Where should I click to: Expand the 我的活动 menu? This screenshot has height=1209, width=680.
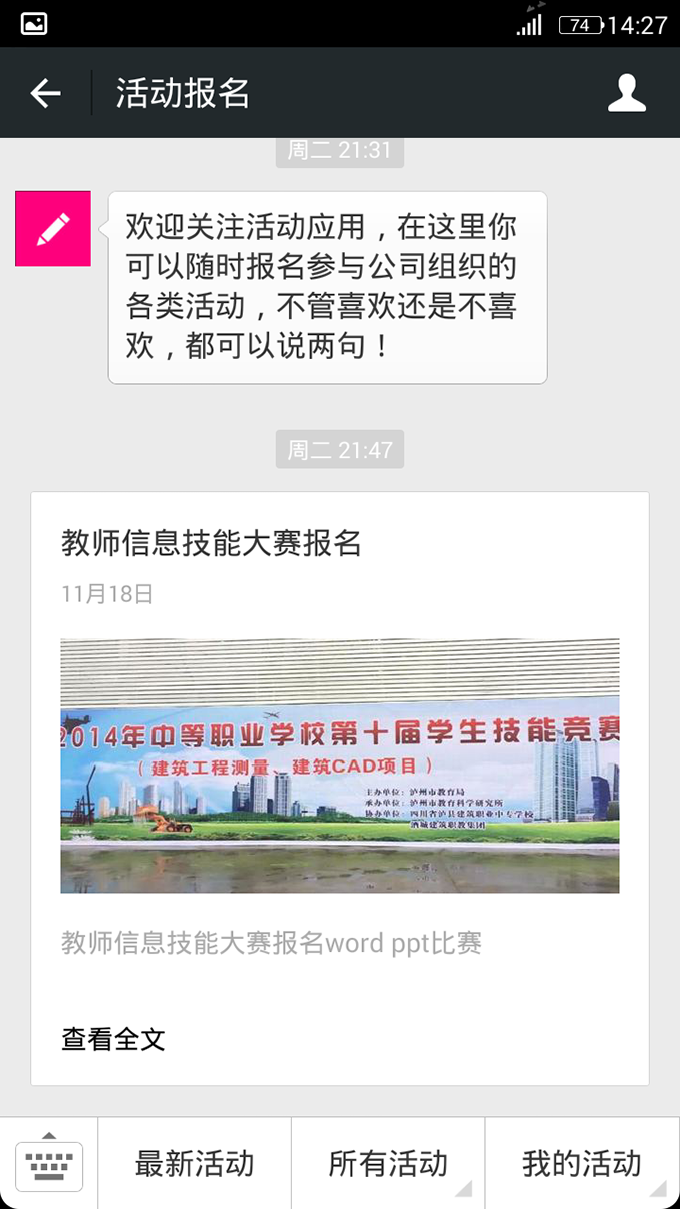tap(582, 1164)
